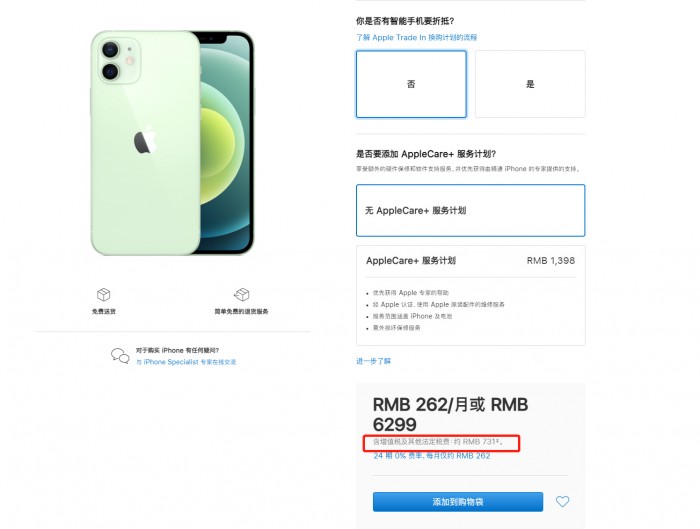700x529 pixels.
Task: Select 是 for smartphone trade-in
Action: pyautogui.click(x=530, y=84)
